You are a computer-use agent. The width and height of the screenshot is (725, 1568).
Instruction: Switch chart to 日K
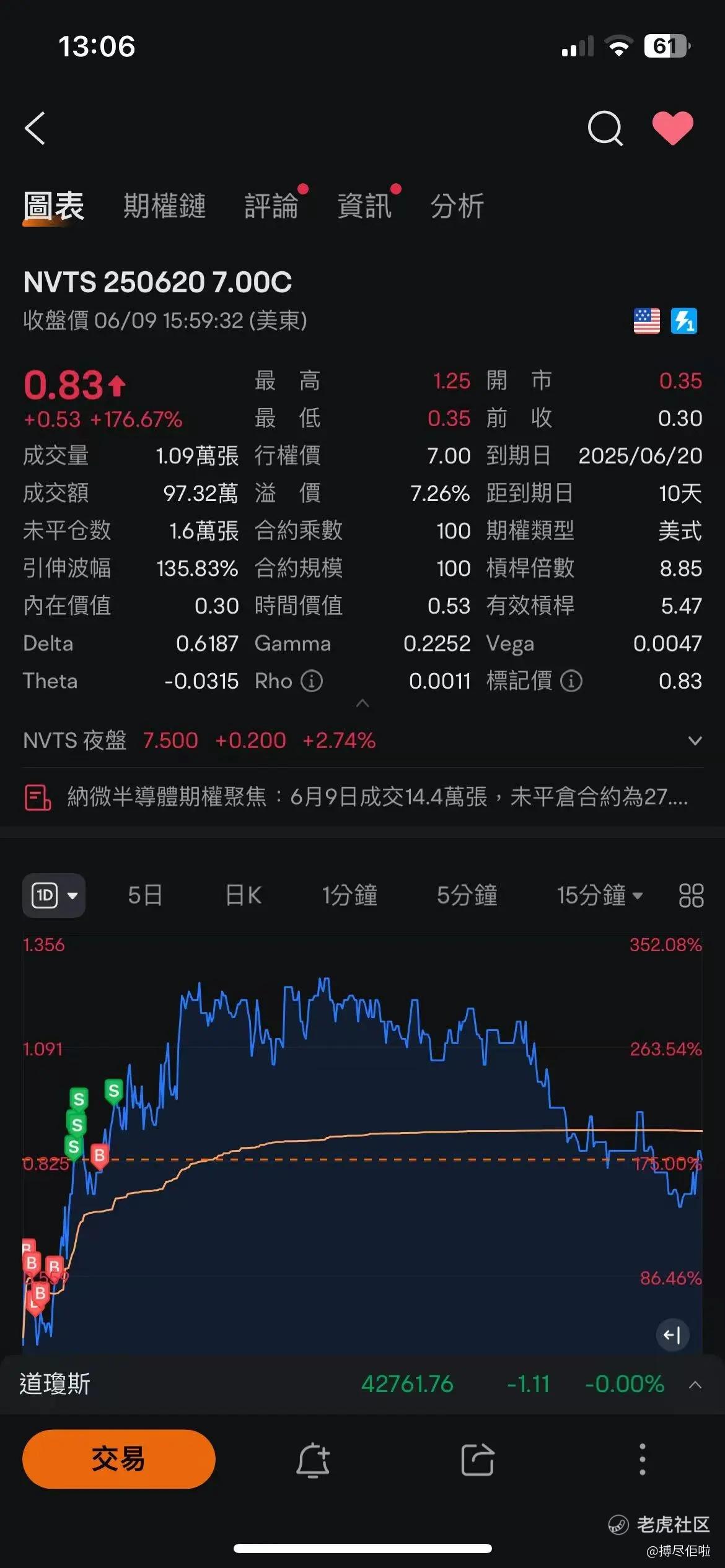click(x=243, y=895)
